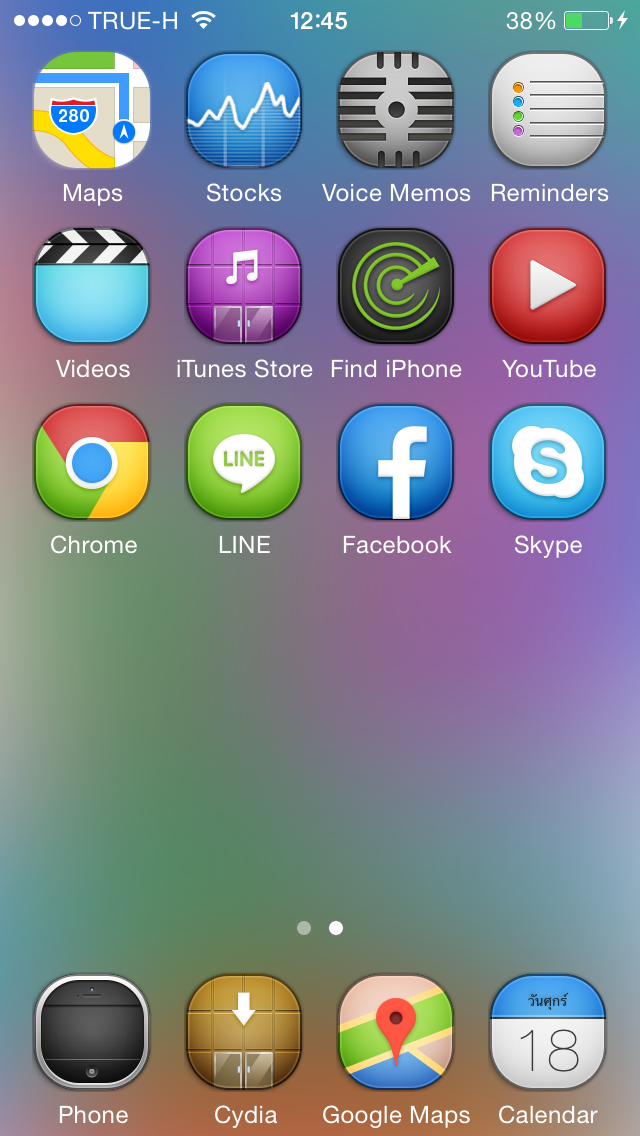Open the LINE messenger app
Image resolution: width=640 pixels, height=1136 pixels.
pos(244,462)
